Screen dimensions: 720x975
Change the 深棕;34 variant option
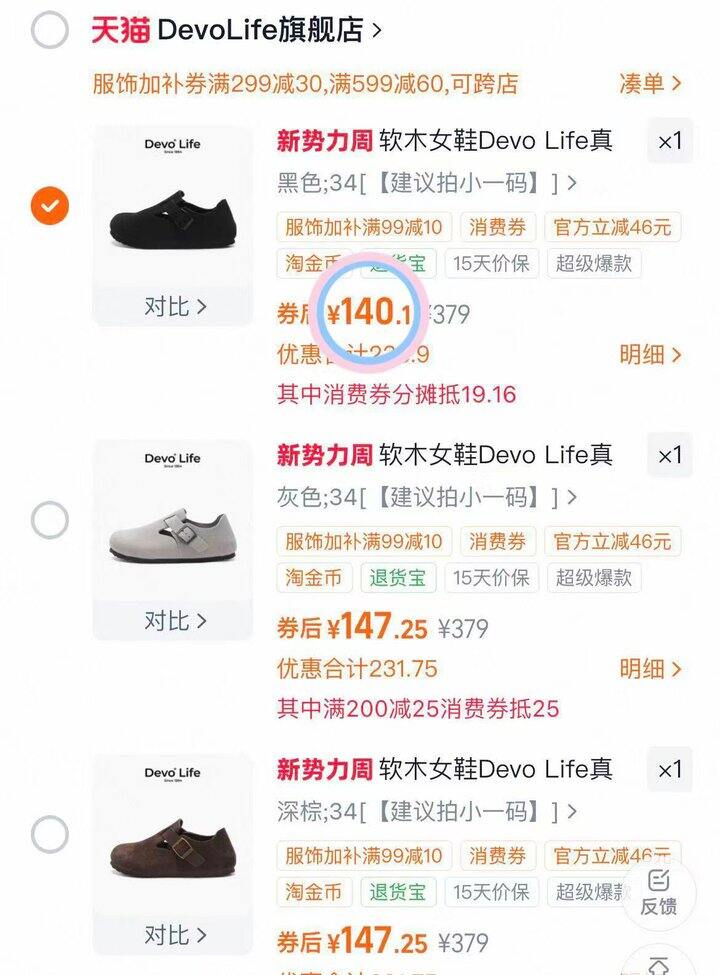(427, 811)
